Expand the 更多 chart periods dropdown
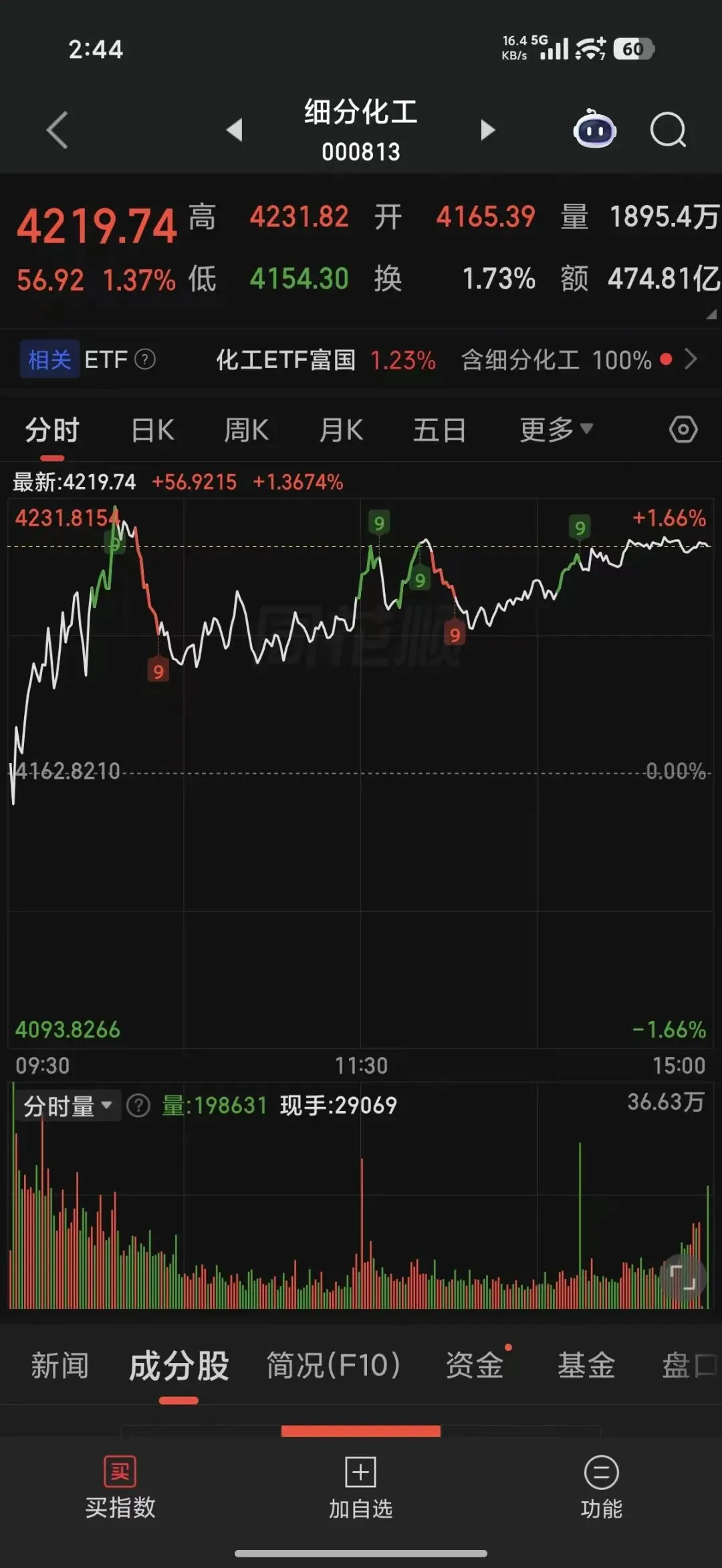Viewport: 722px width, 1568px height. pos(556,430)
